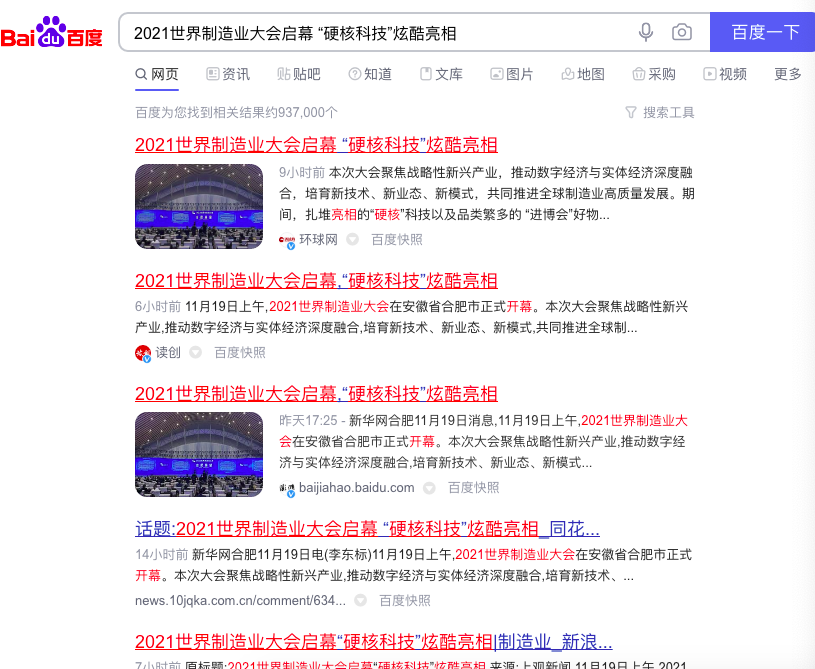Switch to the 贴吧 tab
This screenshot has width=815, height=669.
tap(299, 74)
